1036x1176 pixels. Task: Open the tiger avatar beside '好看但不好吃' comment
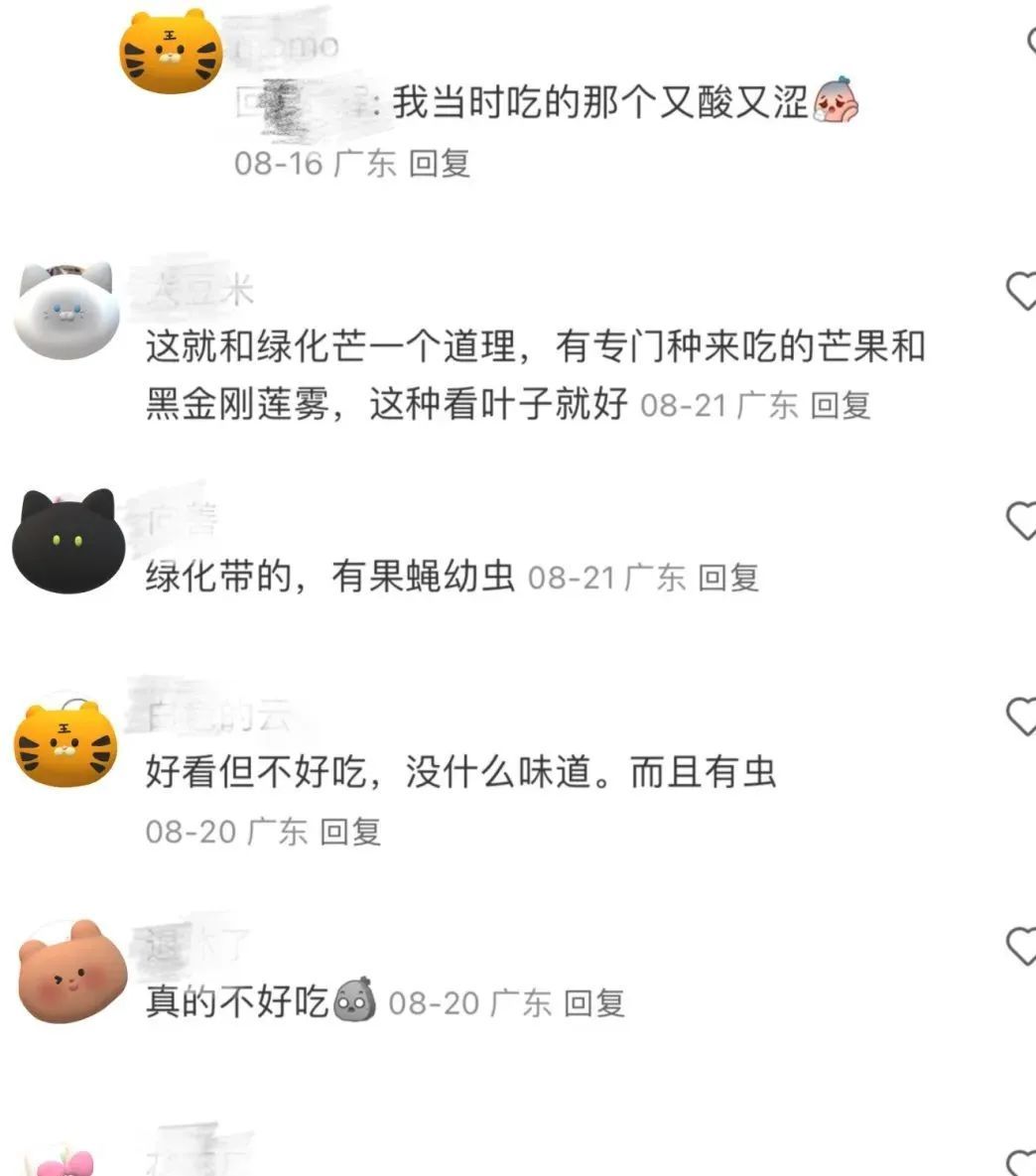click(x=66, y=745)
